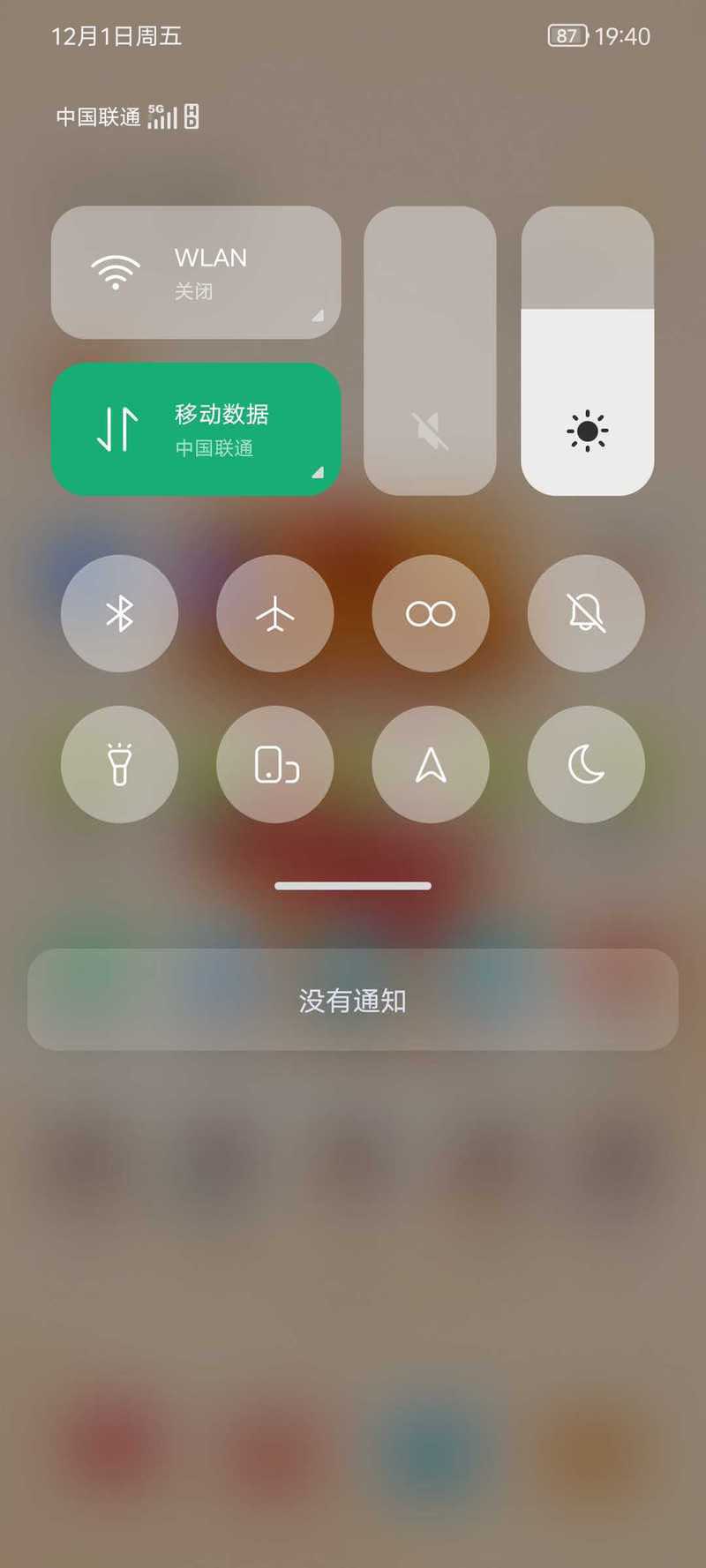Viewport: 706px width, 1568px height.
Task: Disable the 移动数据 mobile data tile
Action: pos(196,430)
